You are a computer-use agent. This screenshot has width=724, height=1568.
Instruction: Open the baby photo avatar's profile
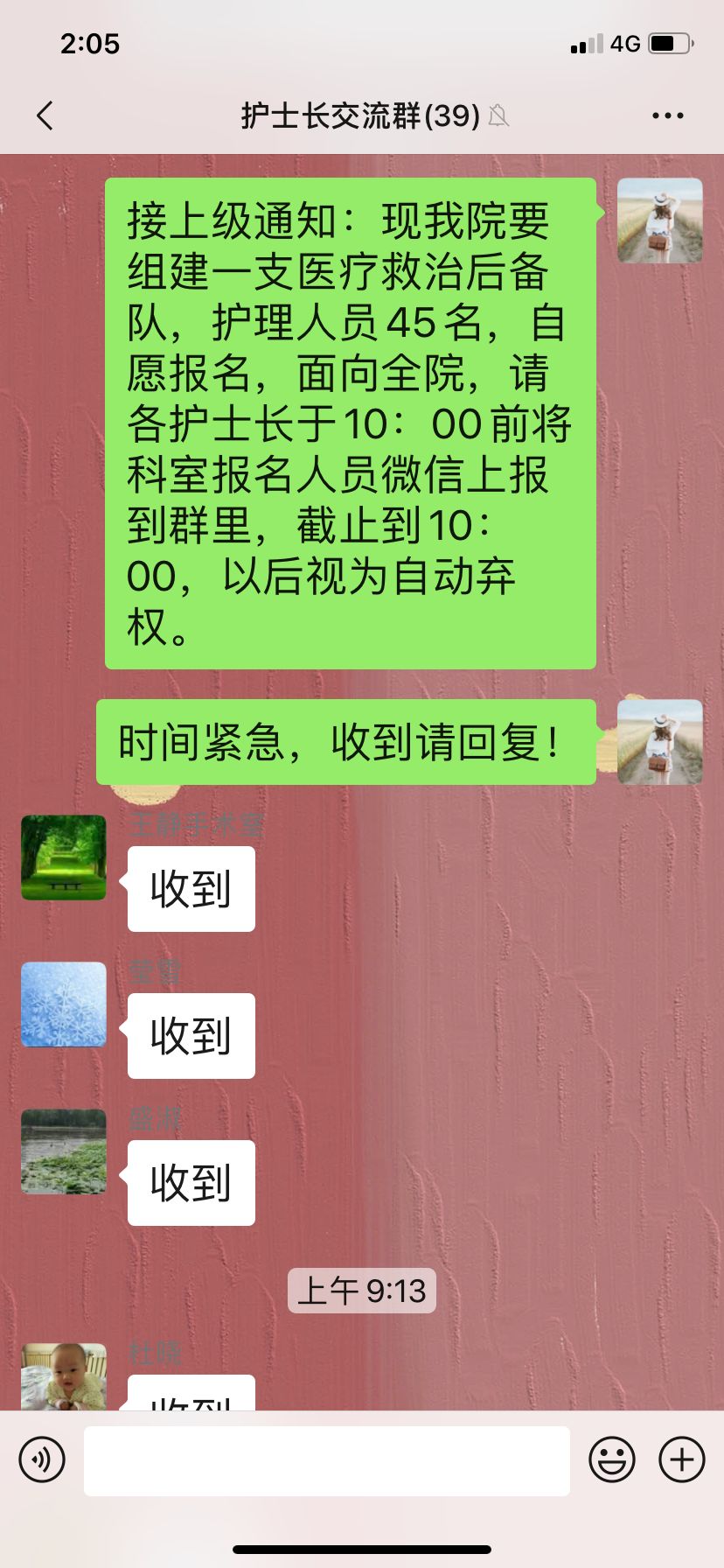click(x=64, y=1377)
